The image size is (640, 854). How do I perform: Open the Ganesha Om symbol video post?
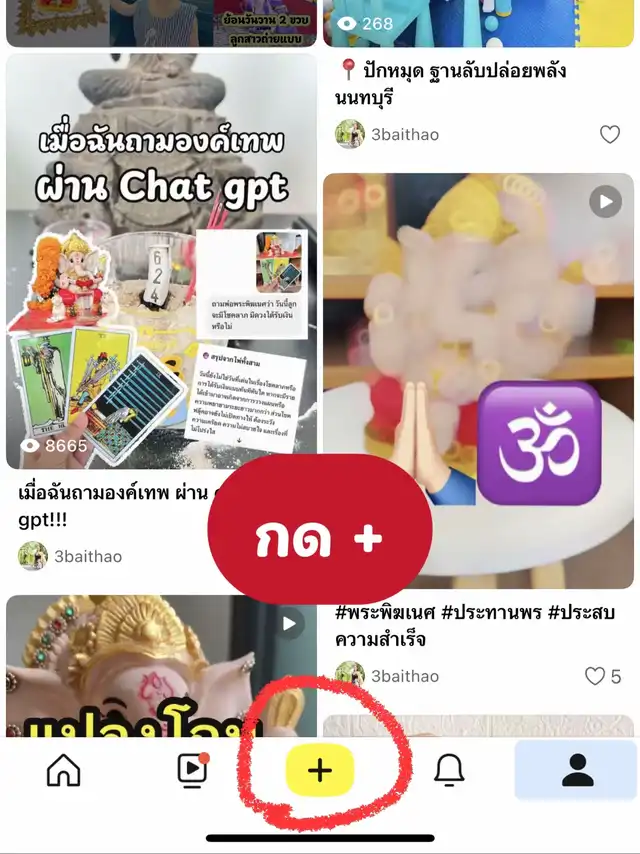pyautogui.click(x=478, y=380)
